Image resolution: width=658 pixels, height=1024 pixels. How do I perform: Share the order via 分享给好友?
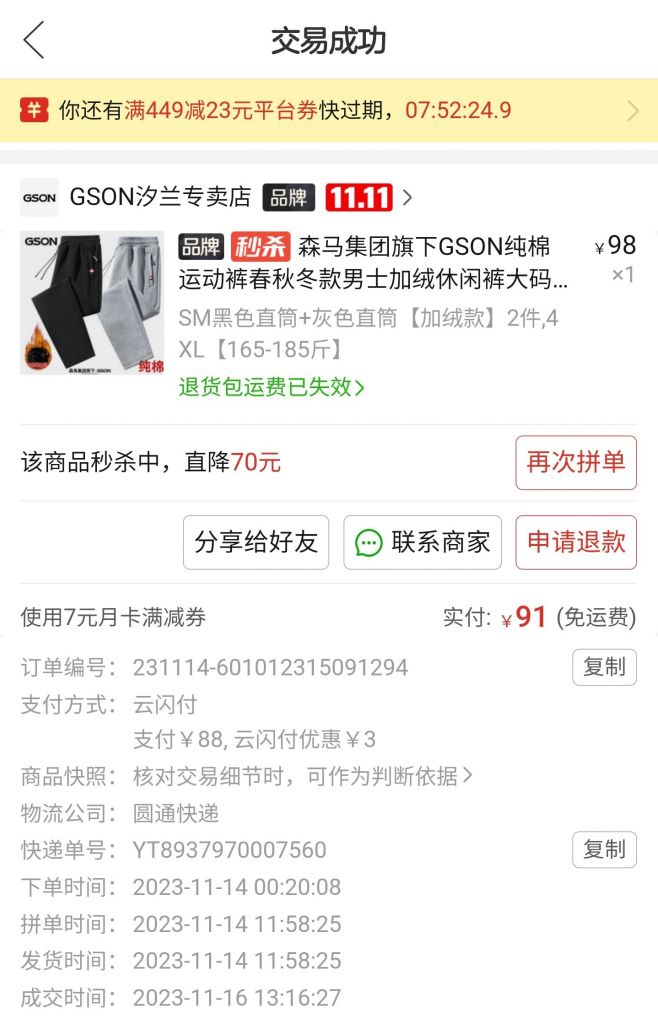click(255, 542)
